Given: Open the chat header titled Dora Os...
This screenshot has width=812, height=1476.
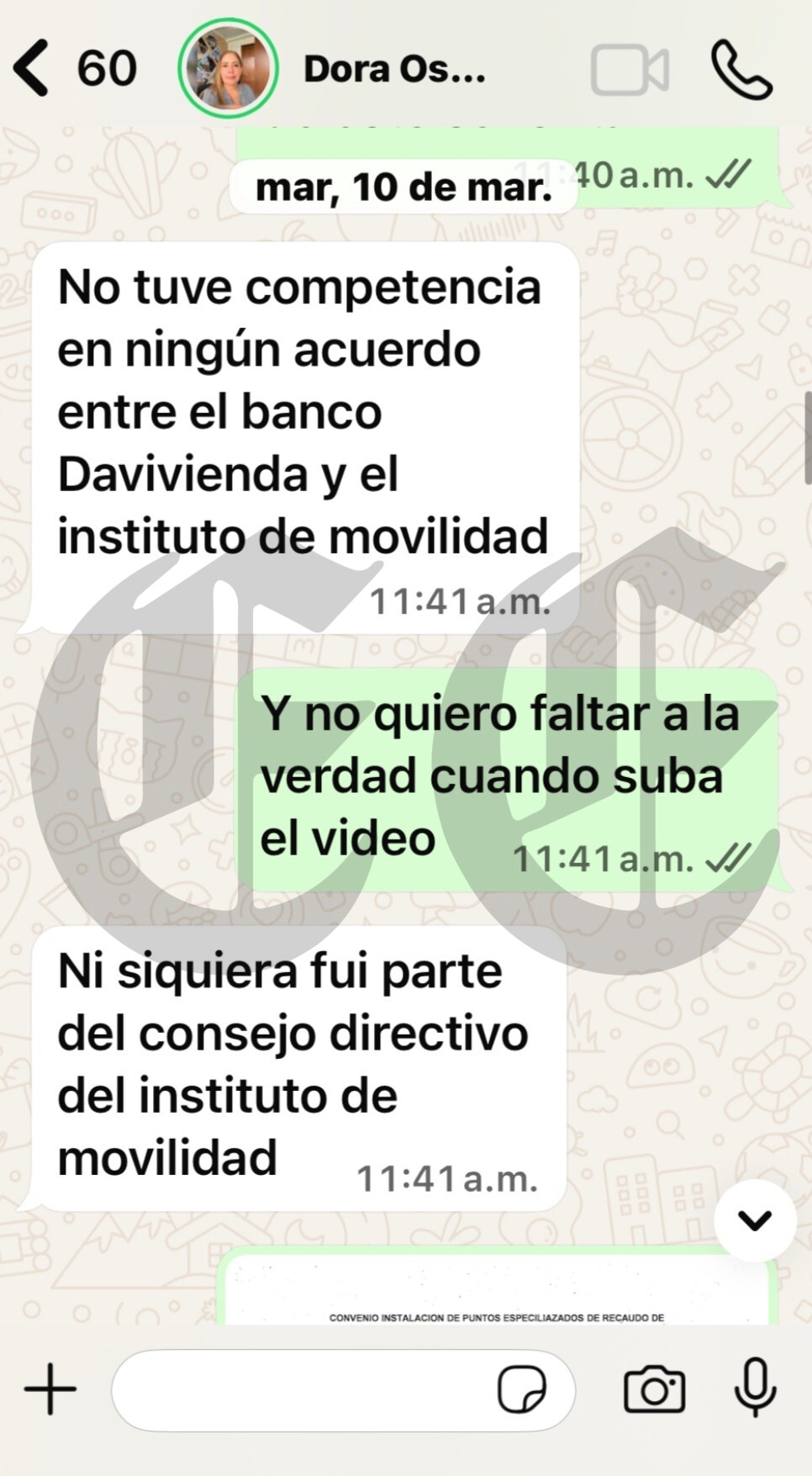Looking at the screenshot, I should pos(395,71).
